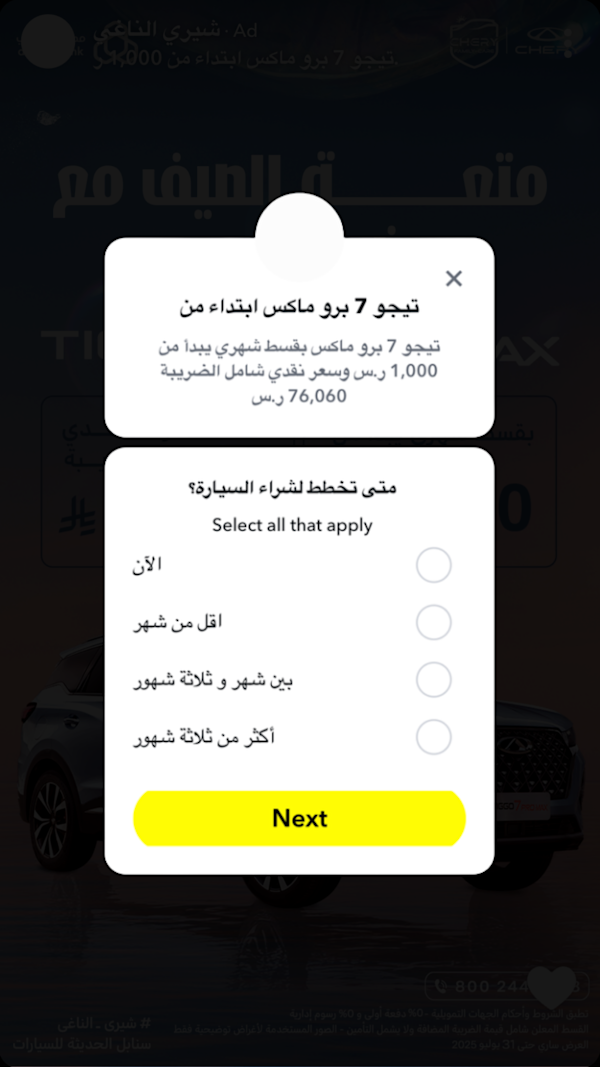The image size is (600, 1067).
Task: Select أكثر من ثلاثة شهور option
Action: tap(433, 738)
